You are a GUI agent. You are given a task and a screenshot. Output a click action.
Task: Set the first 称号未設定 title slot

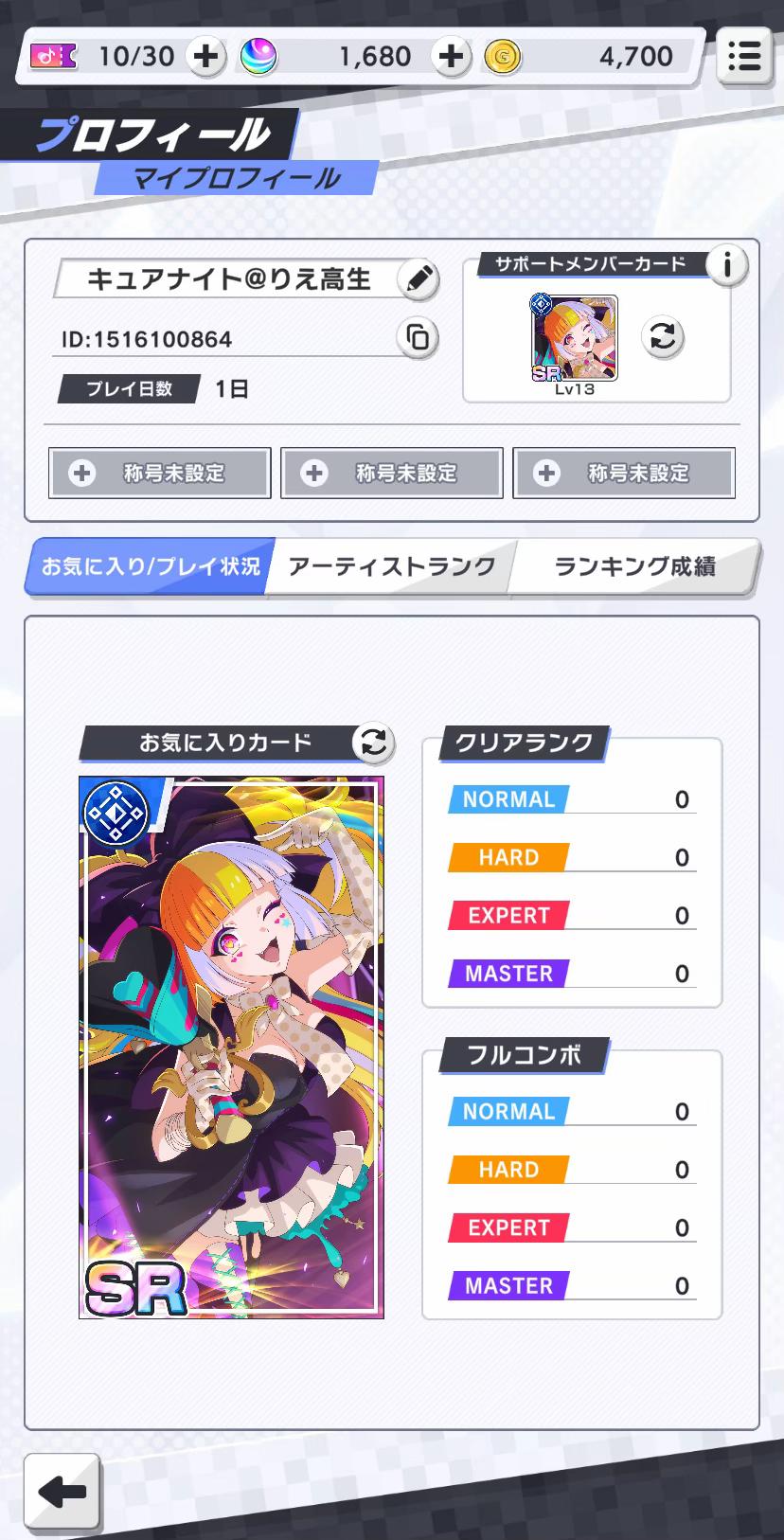[x=159, y=473]
